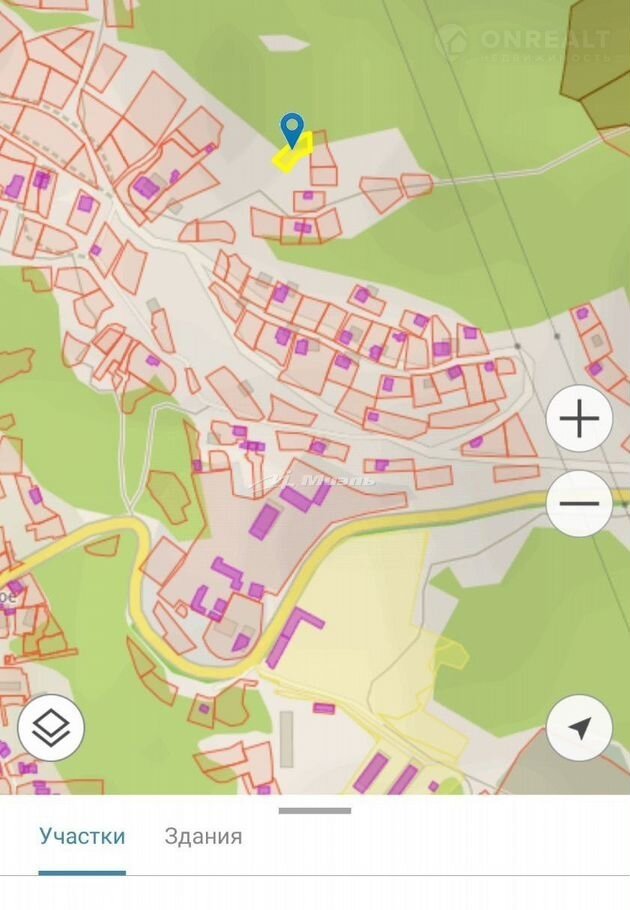Viewport: 630px width, 910px height.
Task: Tap the blue location pin marker
Action: pos(291,129)
